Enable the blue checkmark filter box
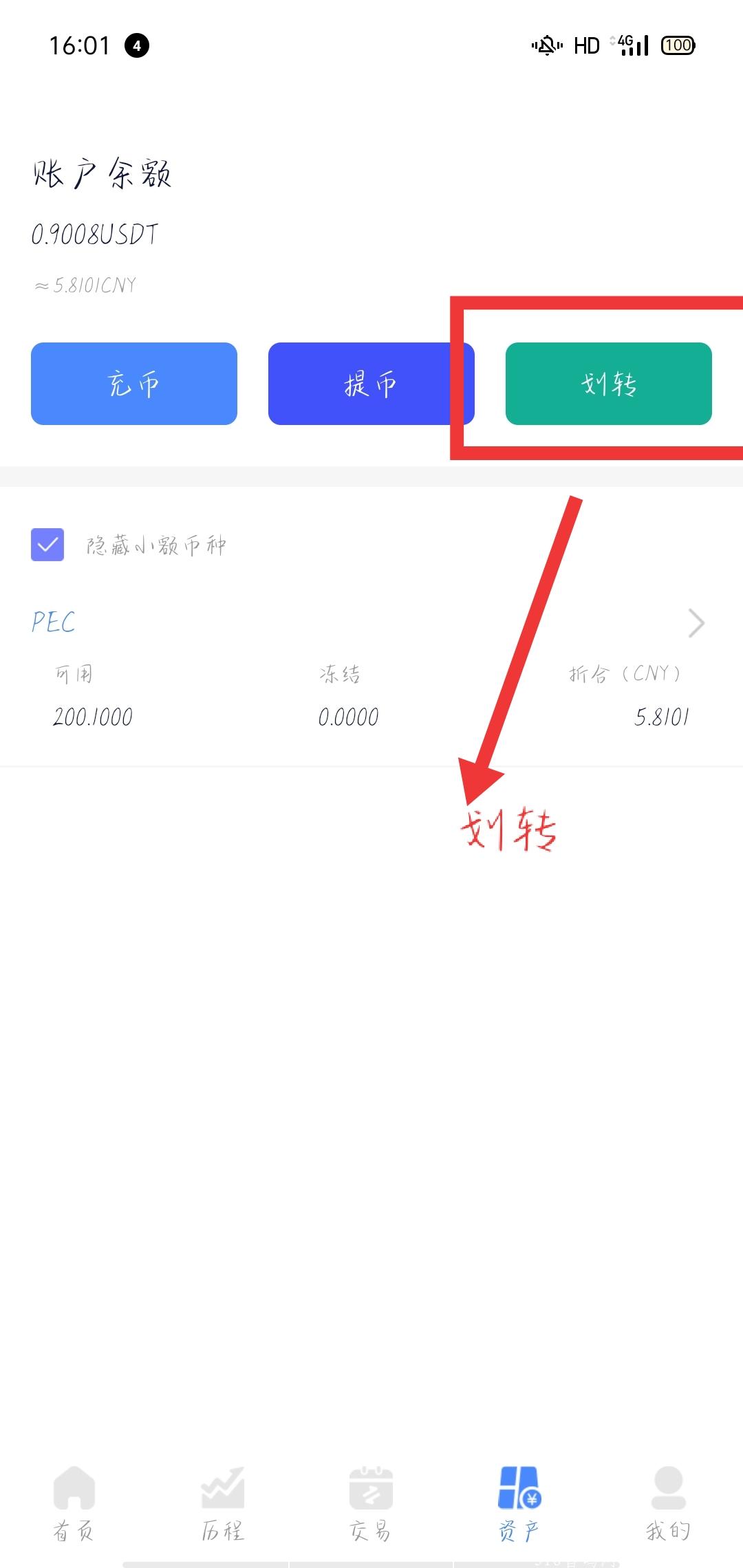 [x=47, y=545]
